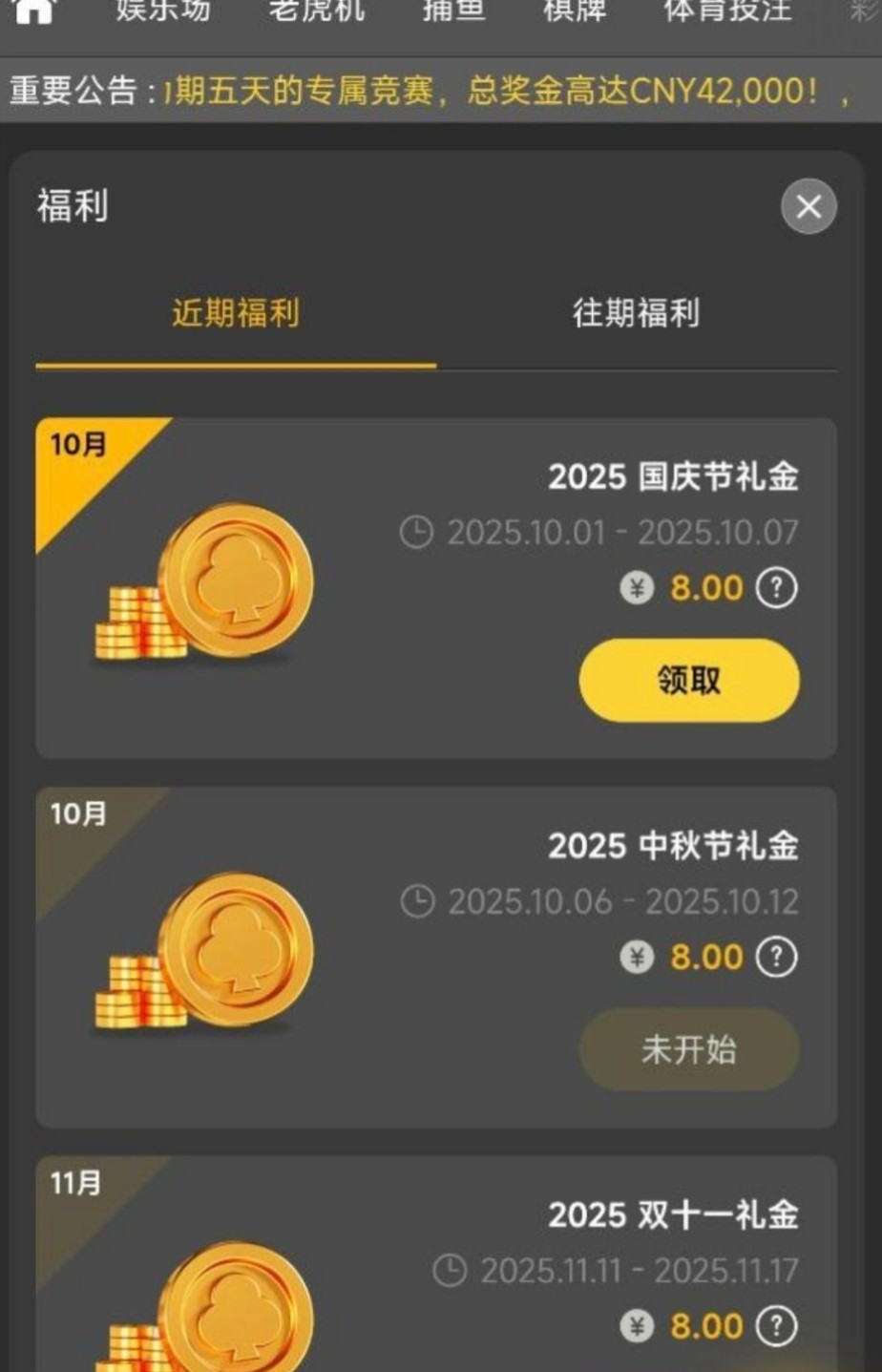Open the 老虎机 section

point(317,10)
